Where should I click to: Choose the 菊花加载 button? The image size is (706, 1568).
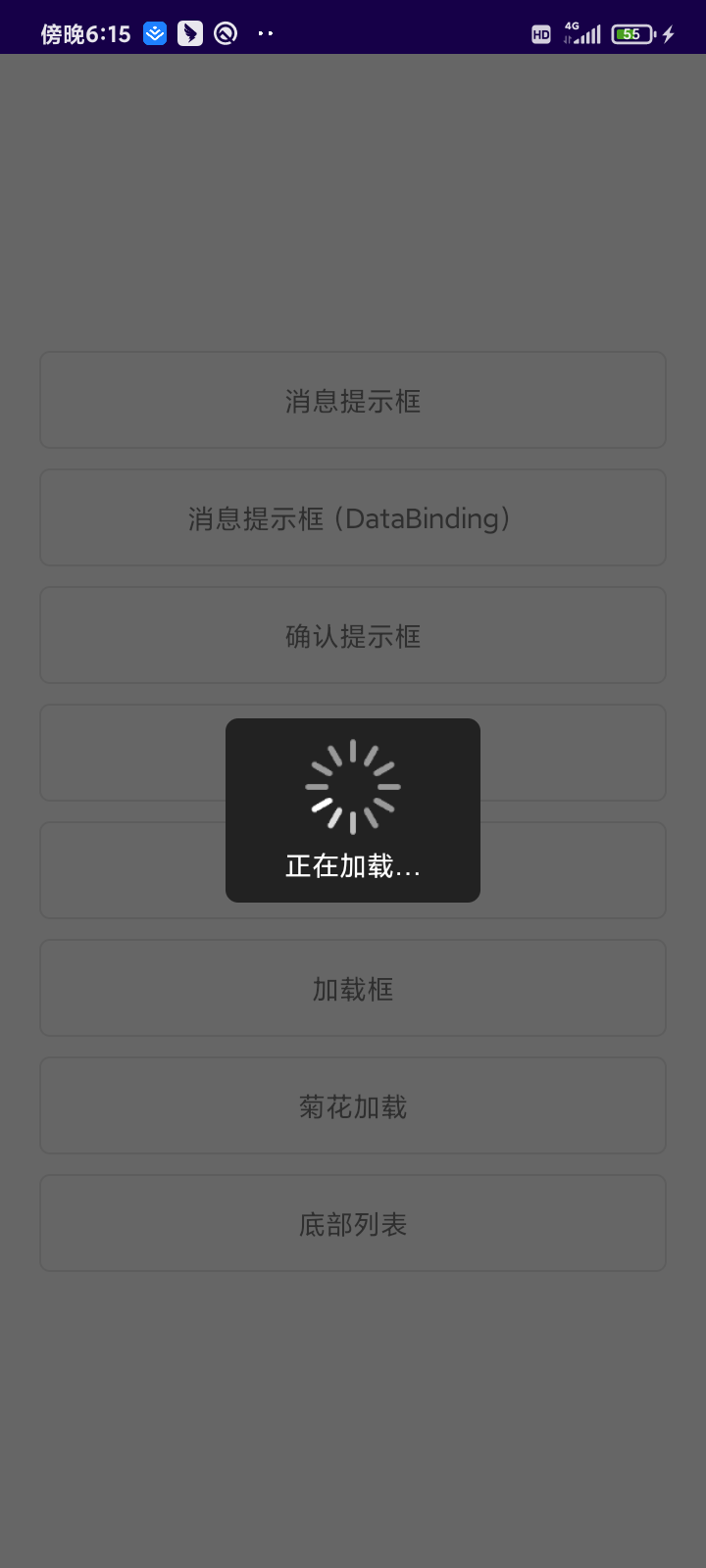[353, 1106]
